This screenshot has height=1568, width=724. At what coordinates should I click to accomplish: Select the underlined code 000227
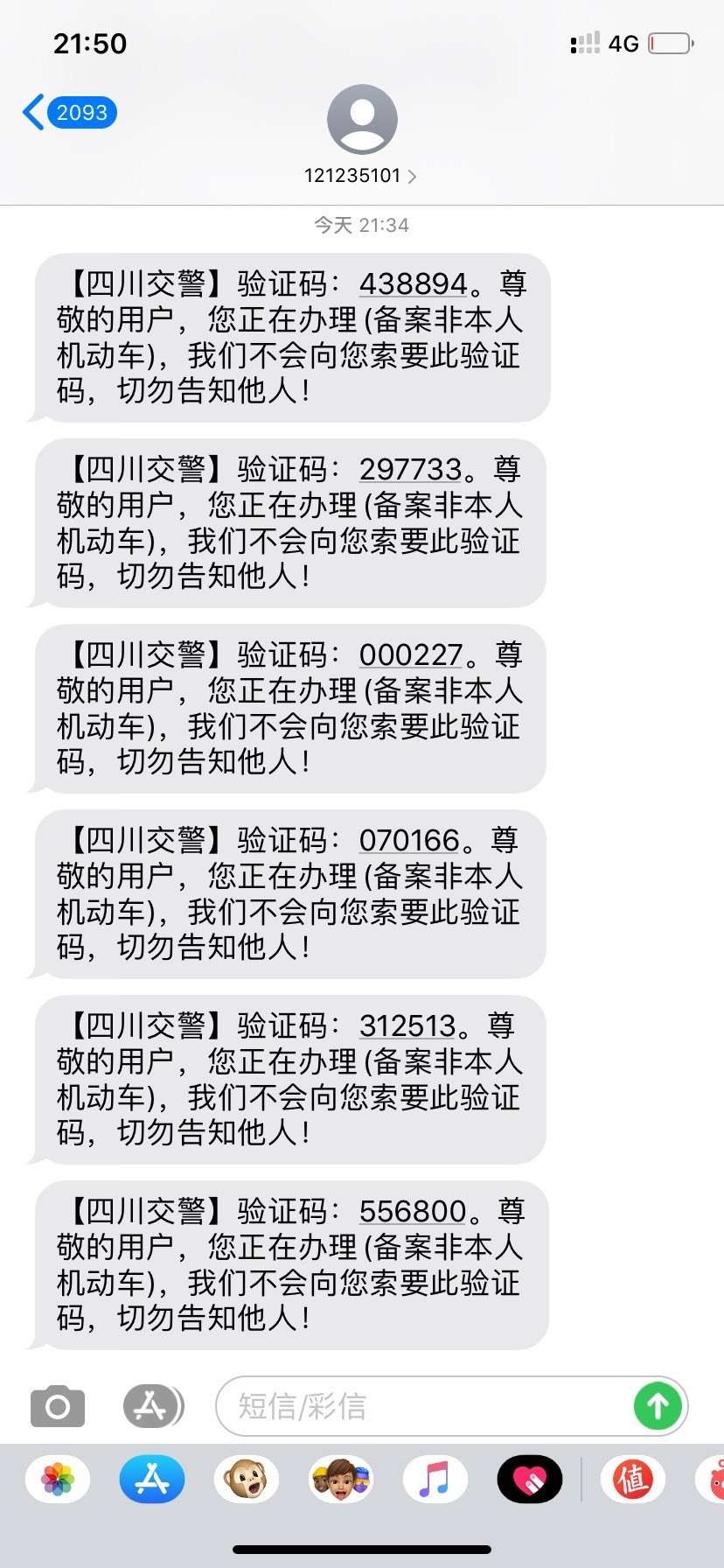[411, 655]
